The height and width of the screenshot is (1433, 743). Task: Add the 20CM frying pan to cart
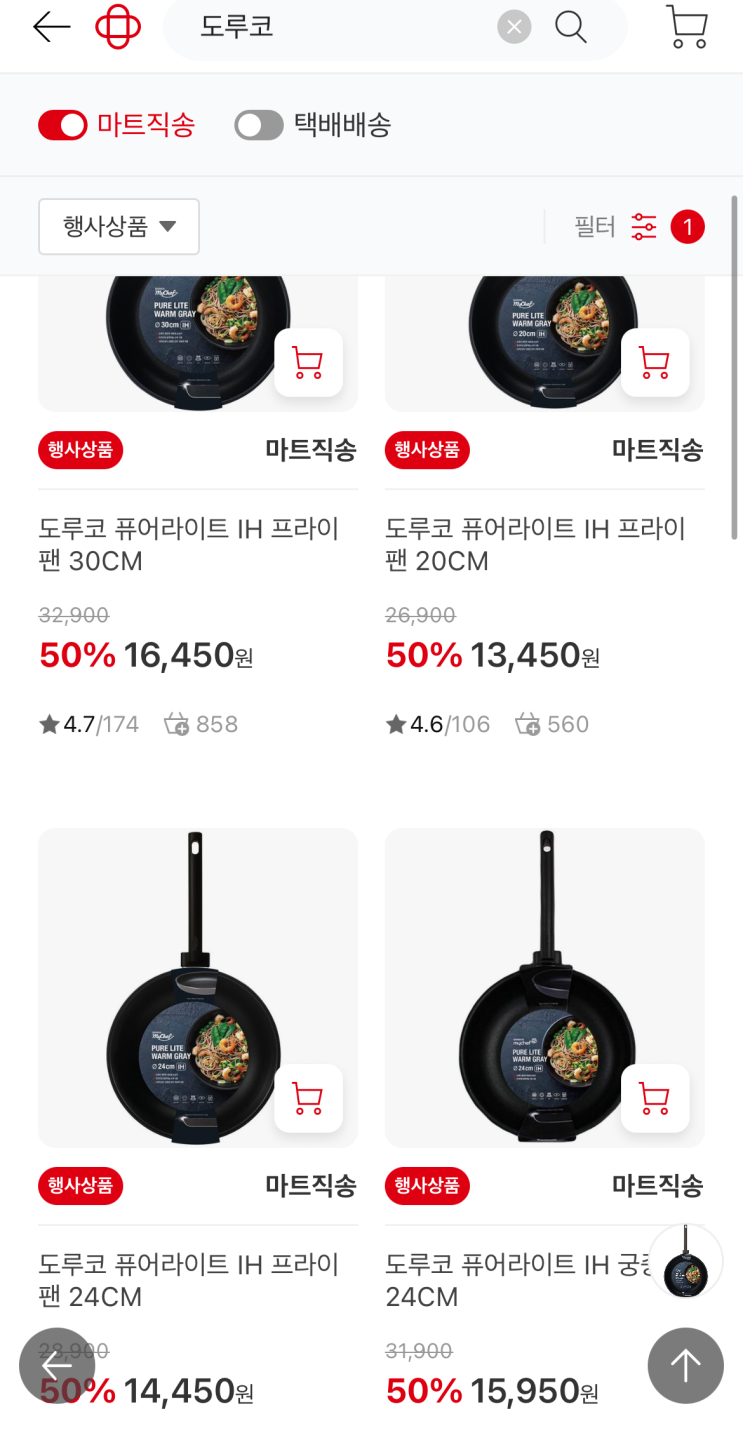click(x=655, y=362)
